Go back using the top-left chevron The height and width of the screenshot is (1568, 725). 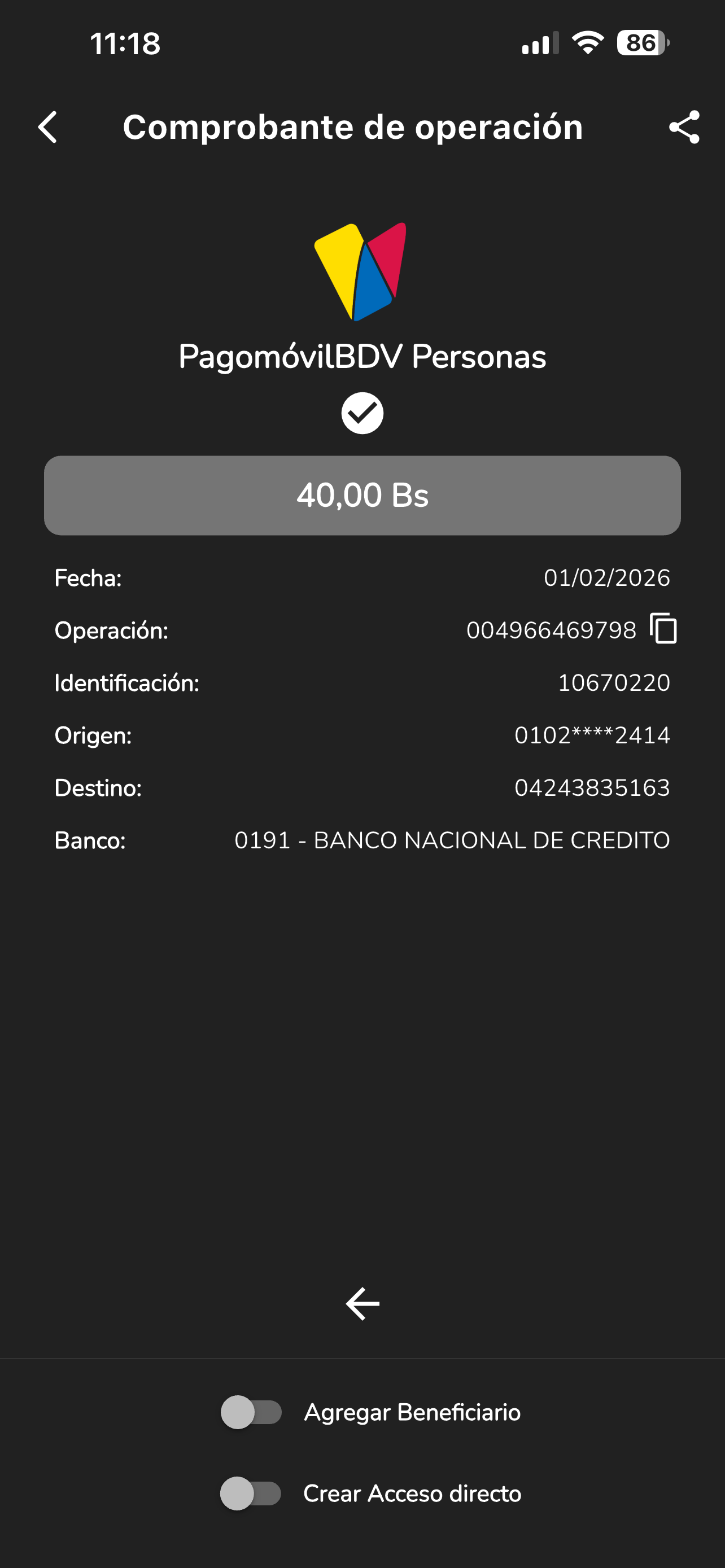tap(47, 127)
